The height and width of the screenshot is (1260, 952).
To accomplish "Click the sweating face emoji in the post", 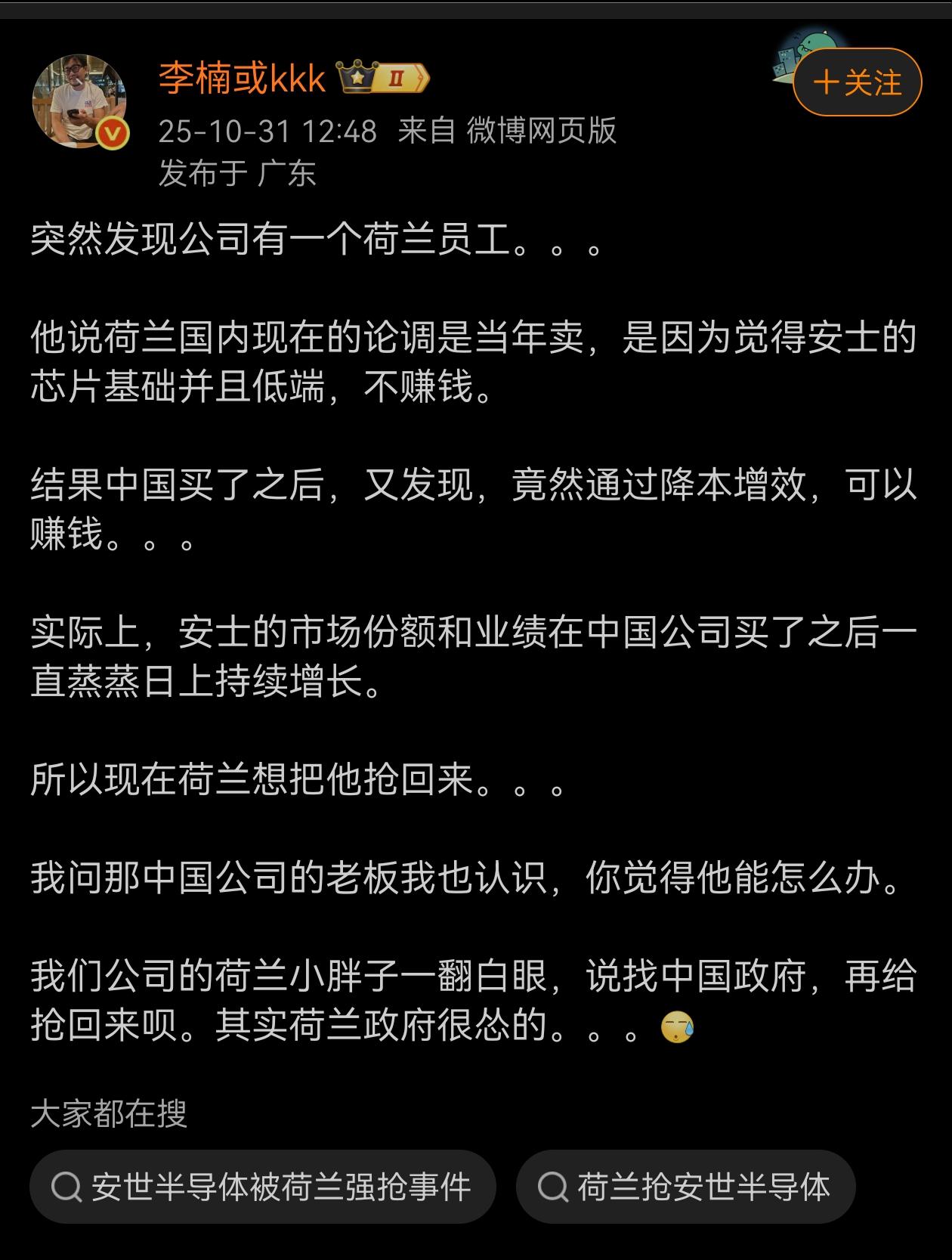I will tap(675, 1028).
